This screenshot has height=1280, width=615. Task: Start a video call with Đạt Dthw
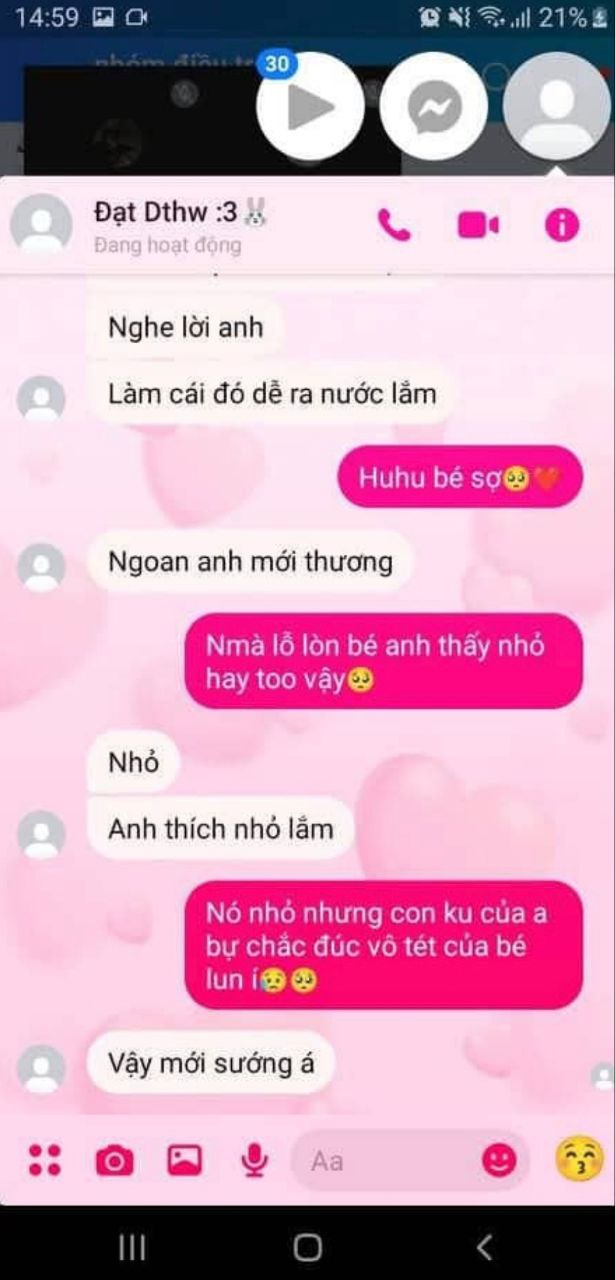(478, 226)
